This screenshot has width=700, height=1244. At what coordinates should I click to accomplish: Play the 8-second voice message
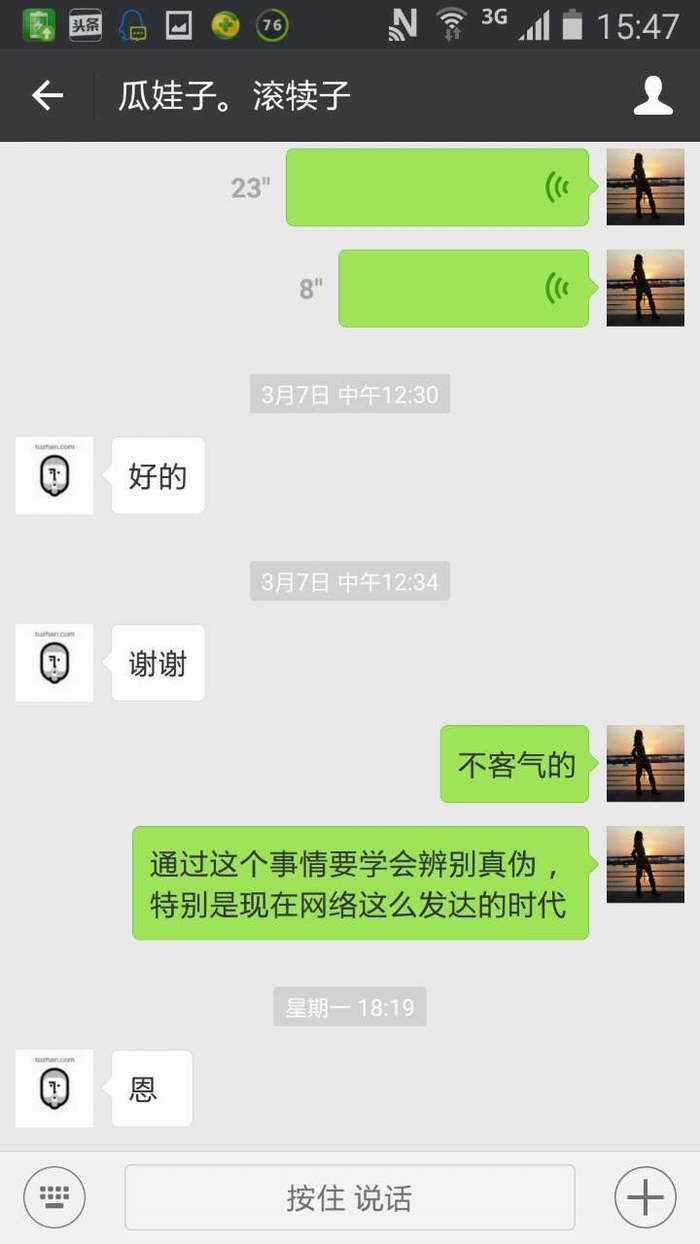pos(463,288)
